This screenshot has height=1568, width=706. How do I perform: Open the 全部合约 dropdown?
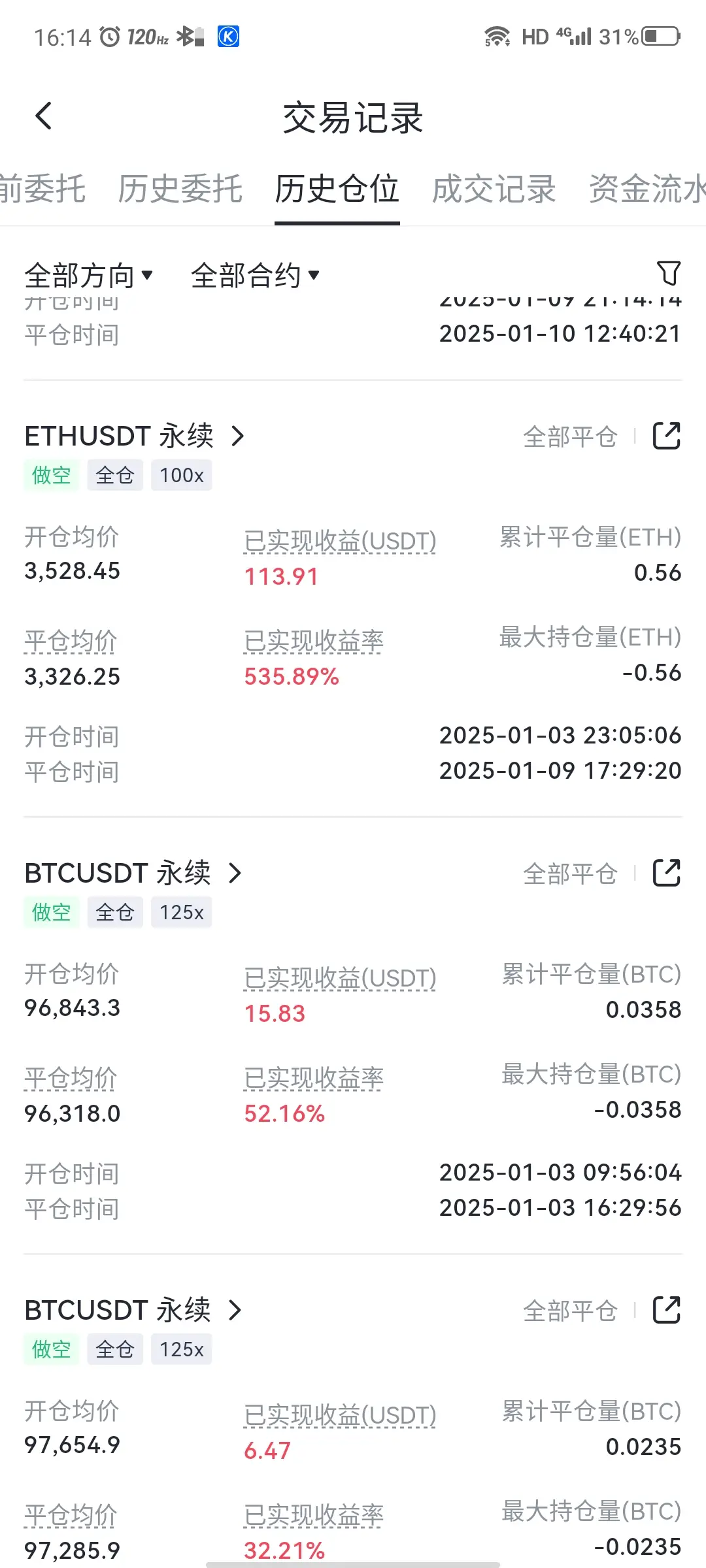pos(255,275)
